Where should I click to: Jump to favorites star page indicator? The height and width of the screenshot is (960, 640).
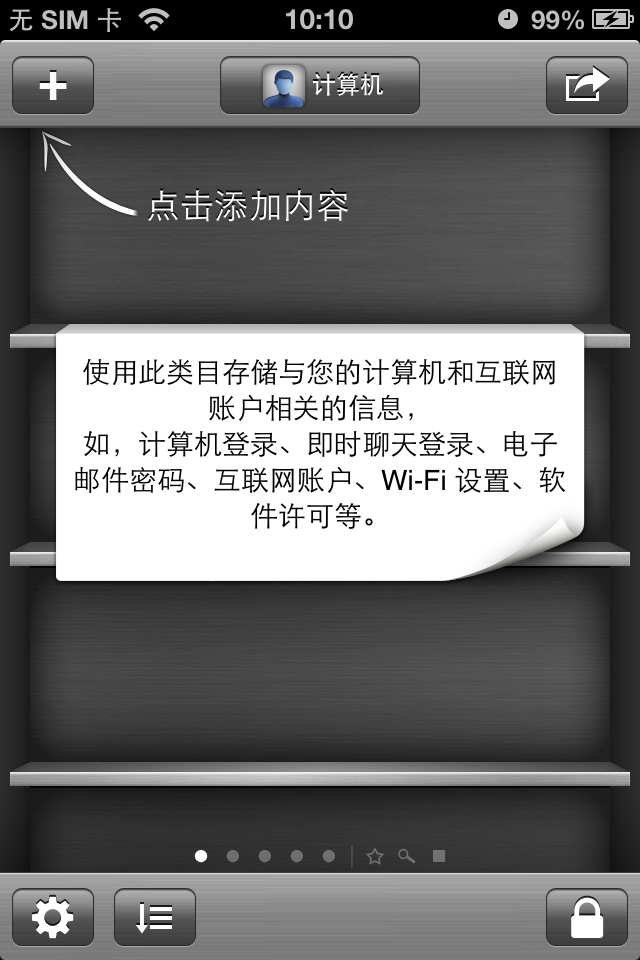pyautogui.click(x=375, y=856)
